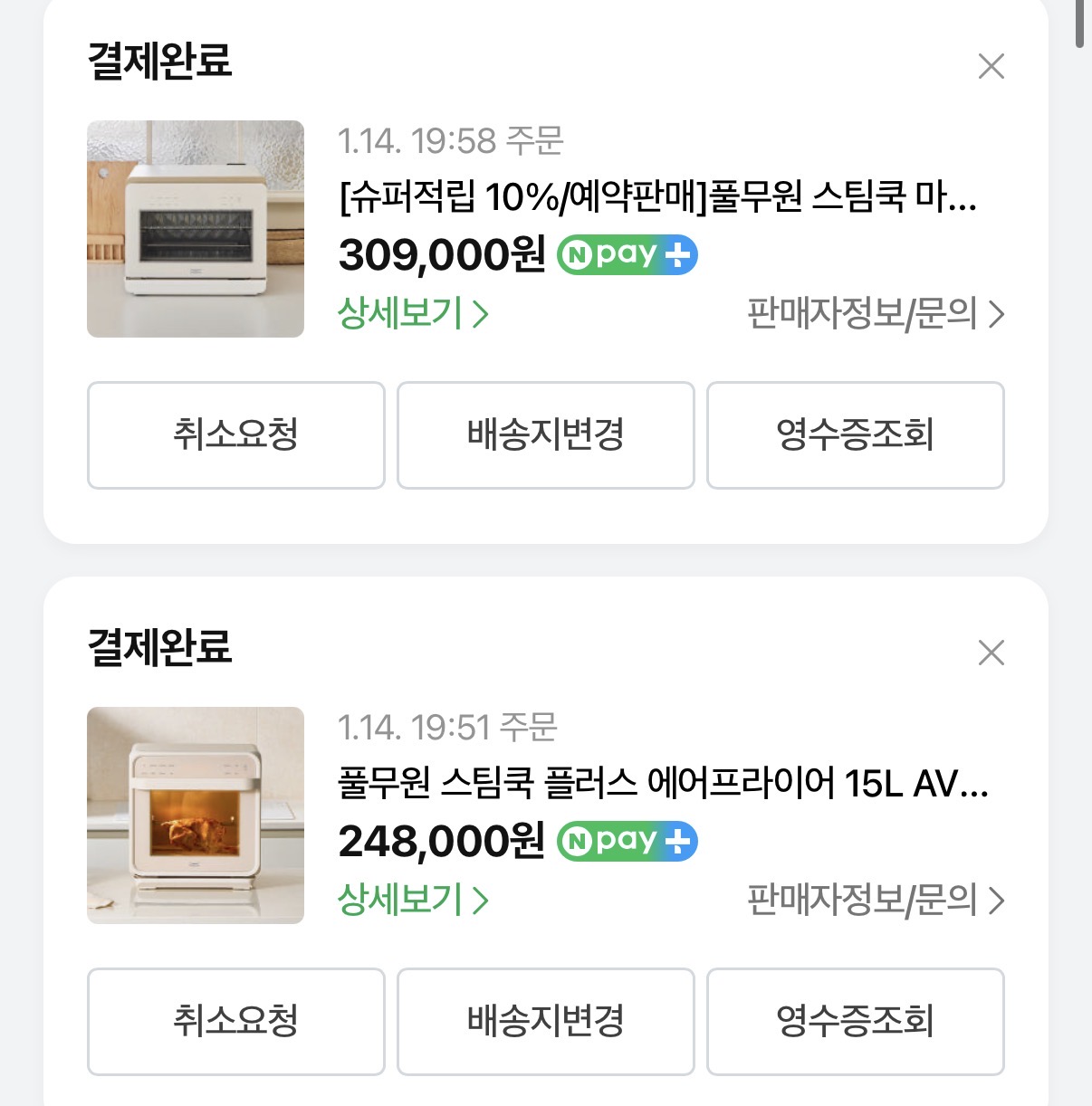Tap 취소요청 for the 19:51 order
Image resolution: width=1092 pixels, height=1106 pixels.
[236, 1022]
